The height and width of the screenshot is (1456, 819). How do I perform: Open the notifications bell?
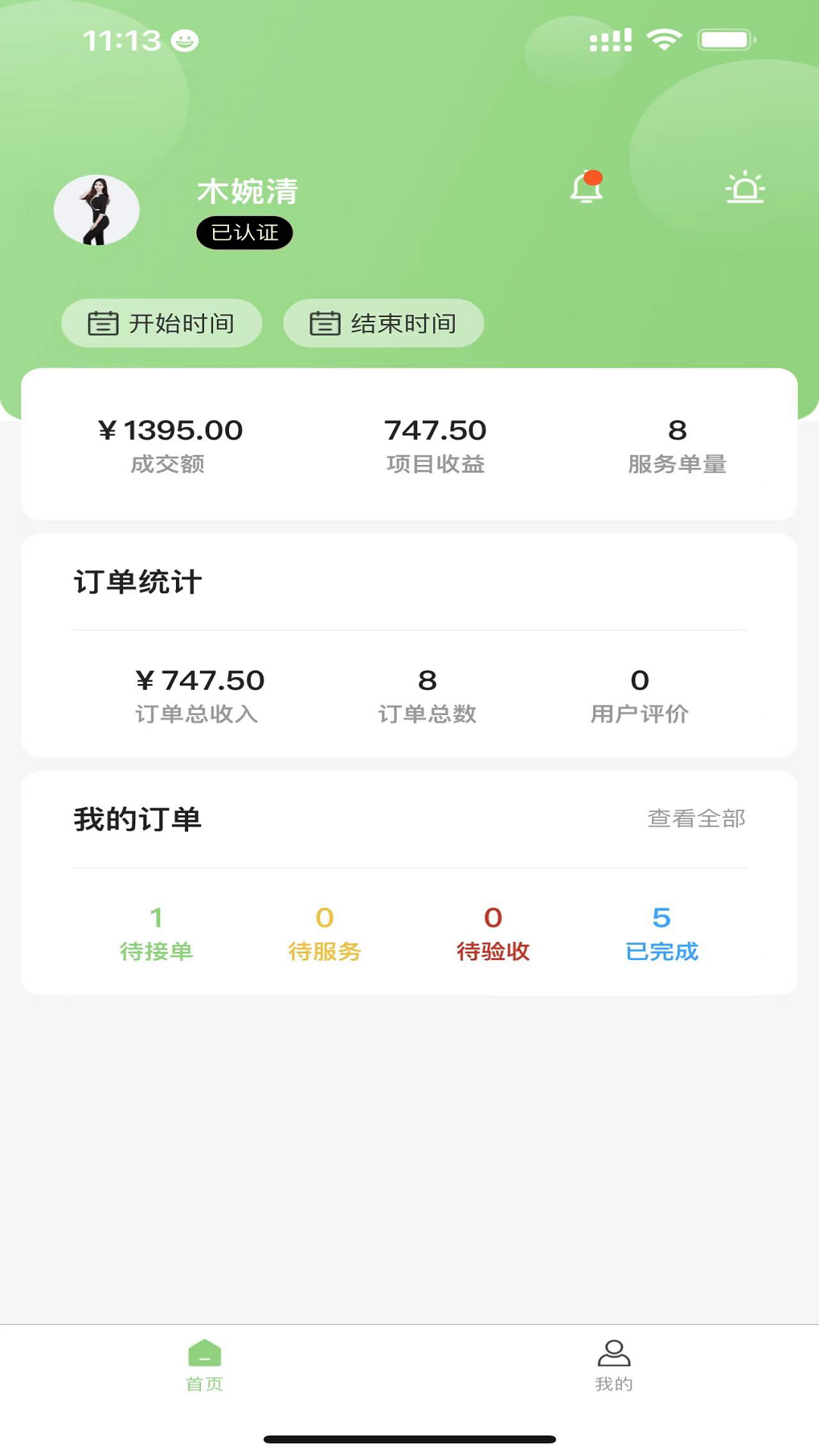(586, 188)
